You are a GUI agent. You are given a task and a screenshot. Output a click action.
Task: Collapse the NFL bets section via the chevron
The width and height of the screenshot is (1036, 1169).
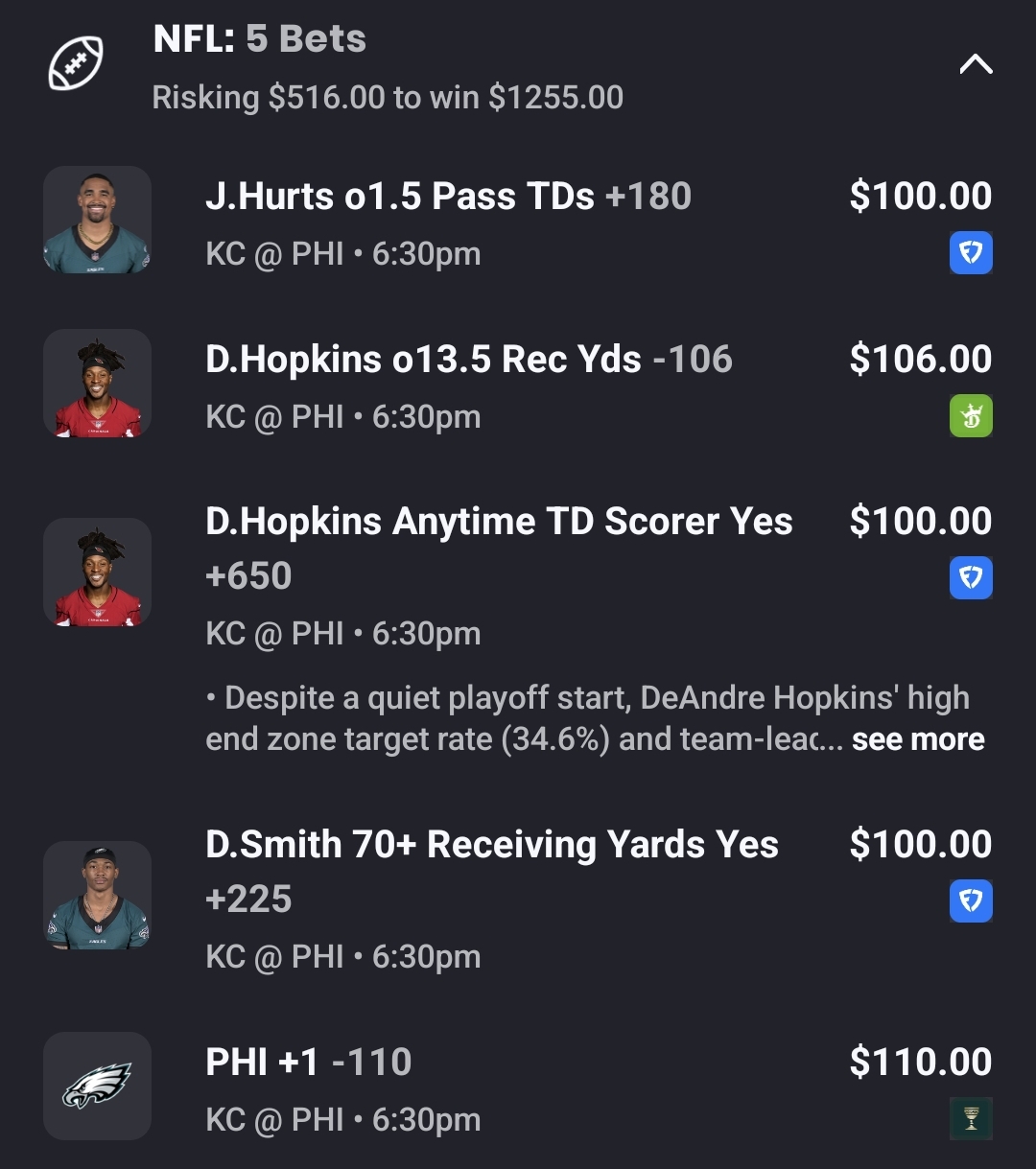coord(977,63)
